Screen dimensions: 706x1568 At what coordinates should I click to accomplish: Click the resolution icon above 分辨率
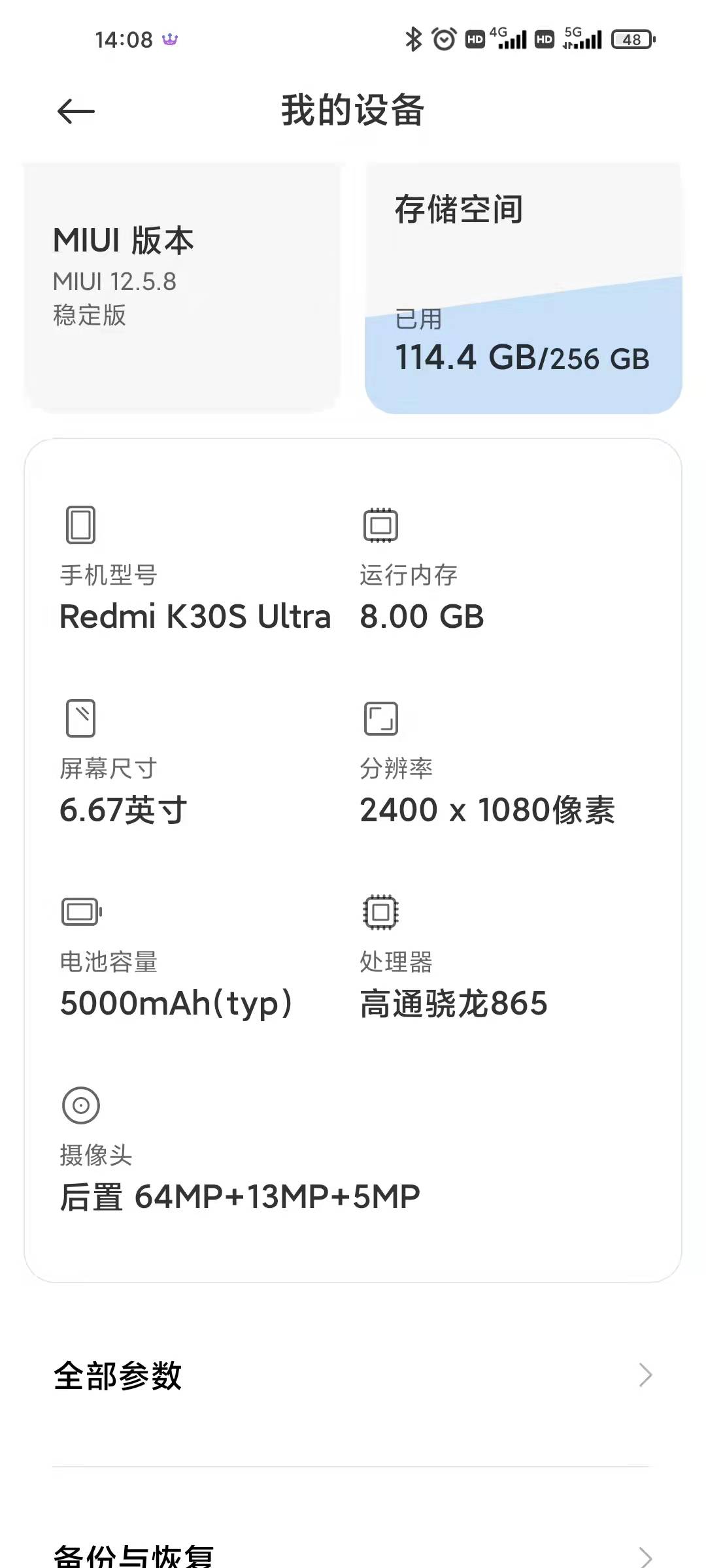381,719
